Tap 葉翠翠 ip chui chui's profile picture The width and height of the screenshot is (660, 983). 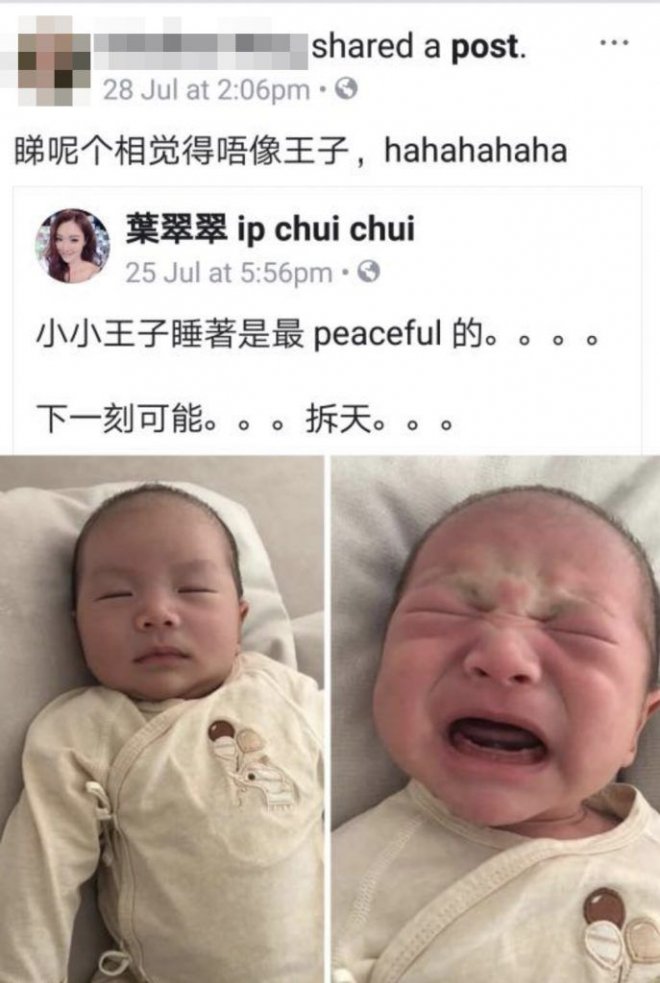[x=73, y=246]
